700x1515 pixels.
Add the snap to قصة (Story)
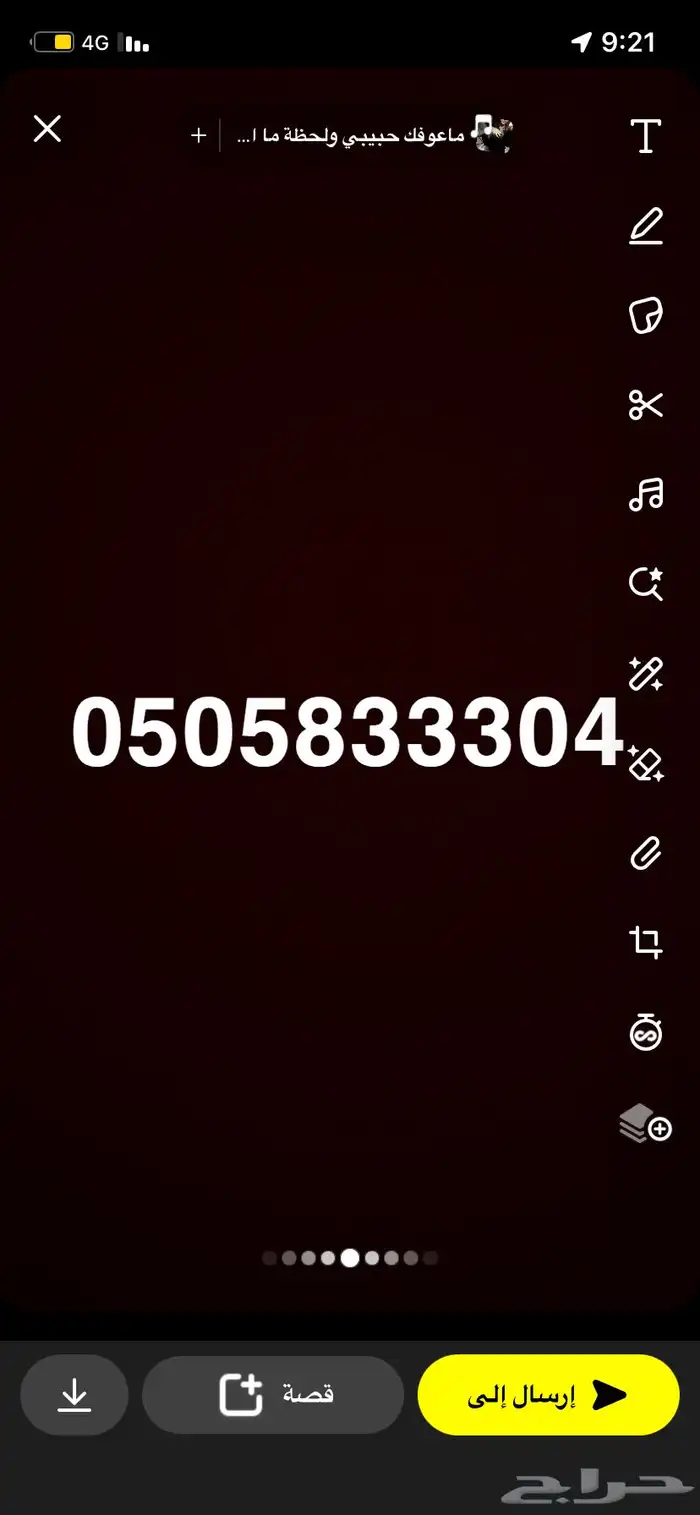click(273, 1395)
